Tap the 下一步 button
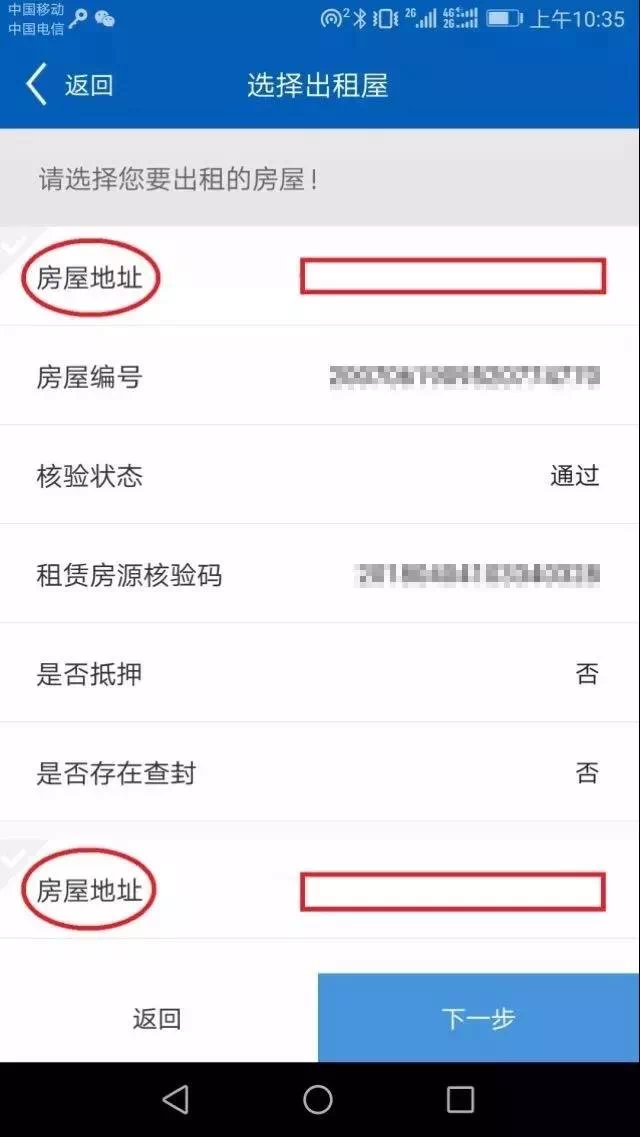The height and width of the screenshot is (1137, 640). point(478,1018)
